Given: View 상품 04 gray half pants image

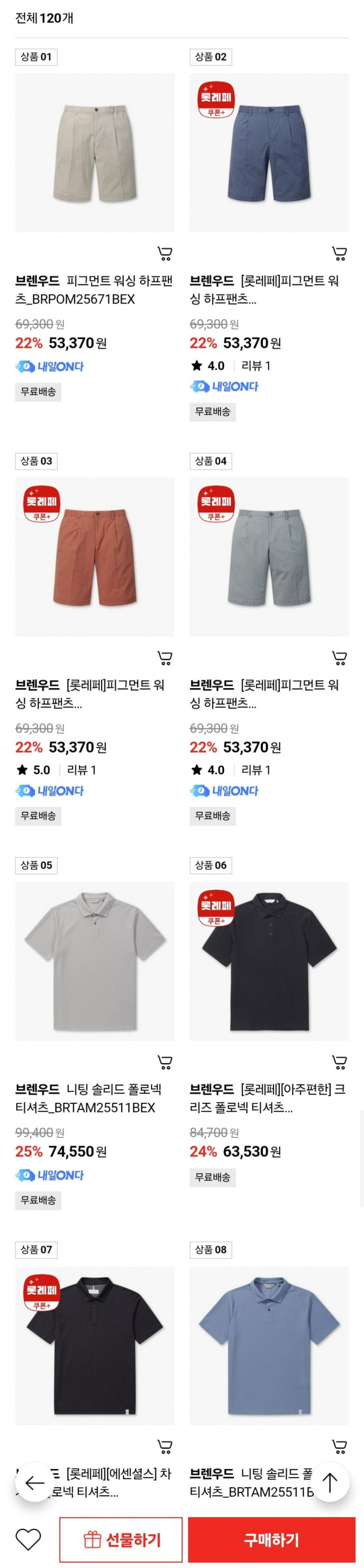Looking at the screenshot, I should 269,557.
